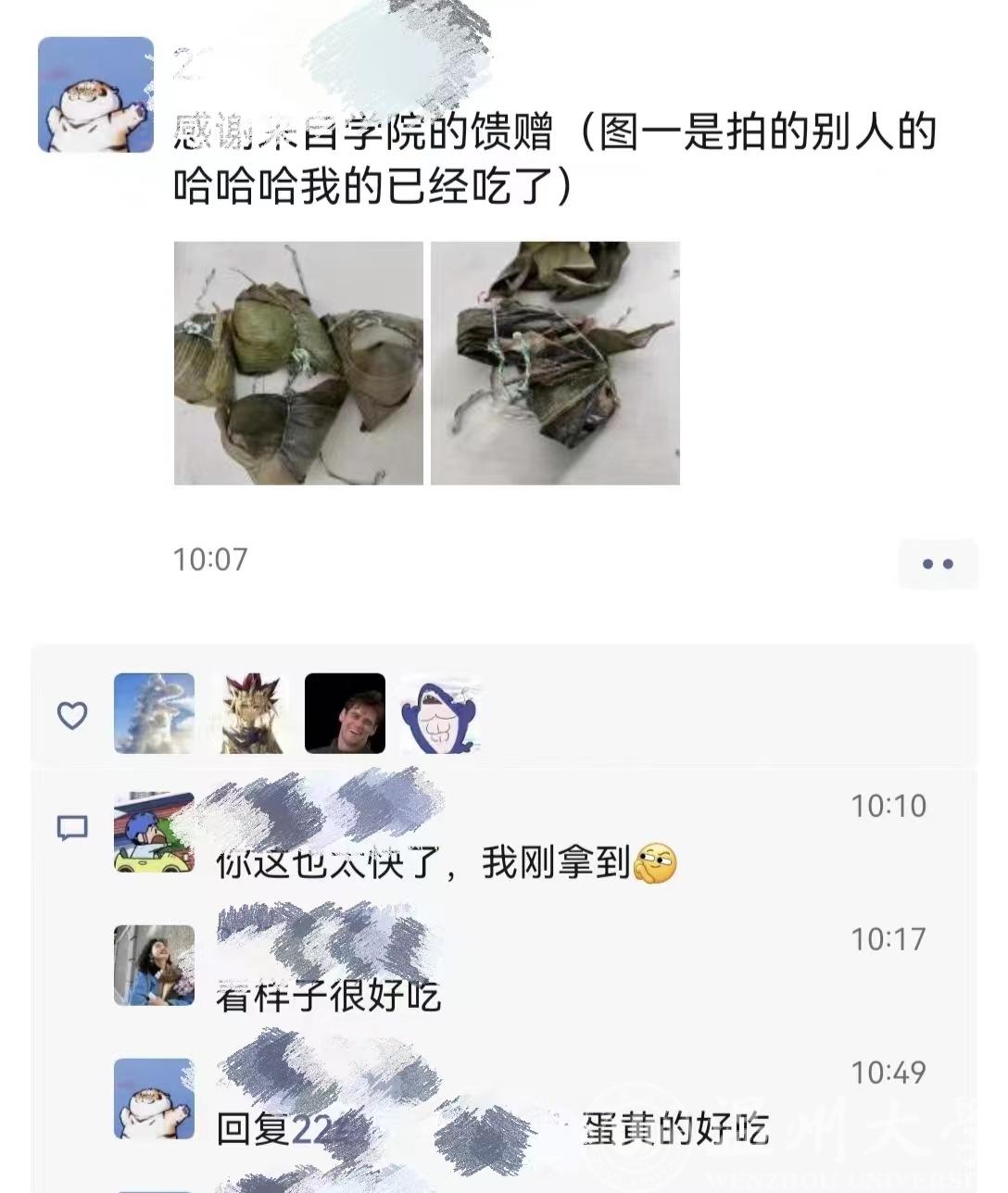Open the shark avatar in likes

coord(441,713)
